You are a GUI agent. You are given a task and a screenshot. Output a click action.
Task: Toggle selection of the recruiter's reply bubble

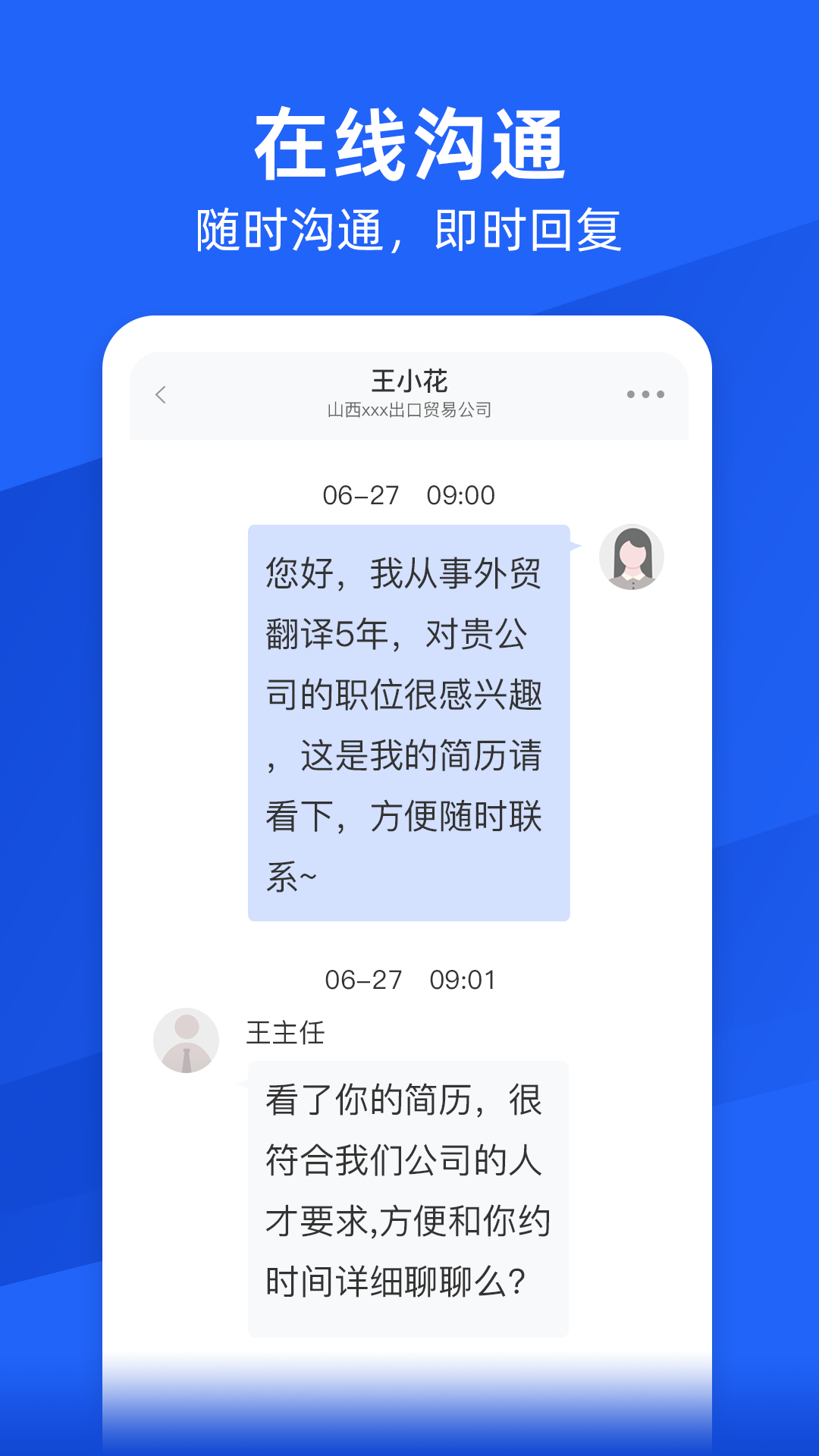coord(407,1191)
